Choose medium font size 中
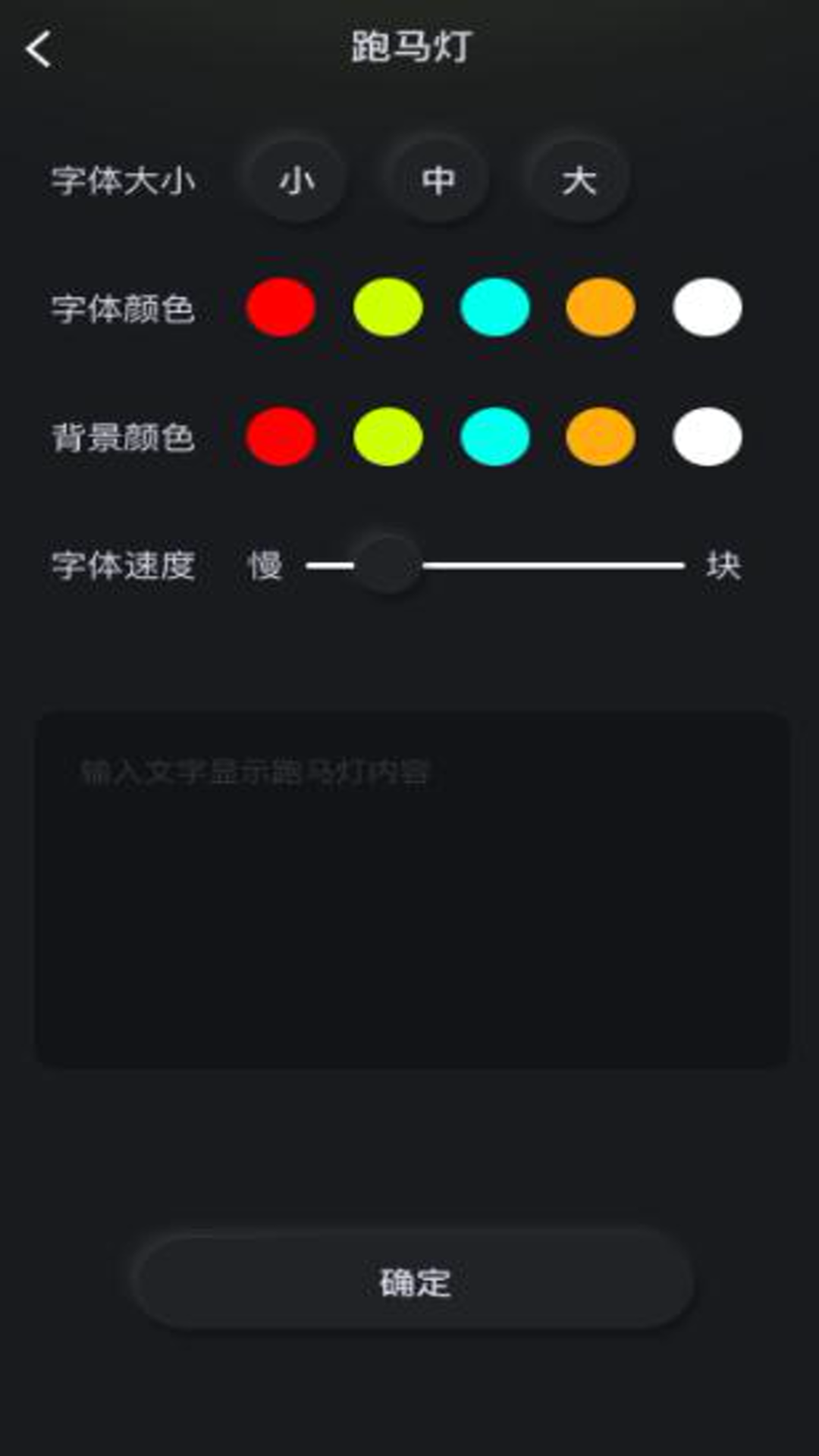The image size is (819, 1456). [438, 180]
